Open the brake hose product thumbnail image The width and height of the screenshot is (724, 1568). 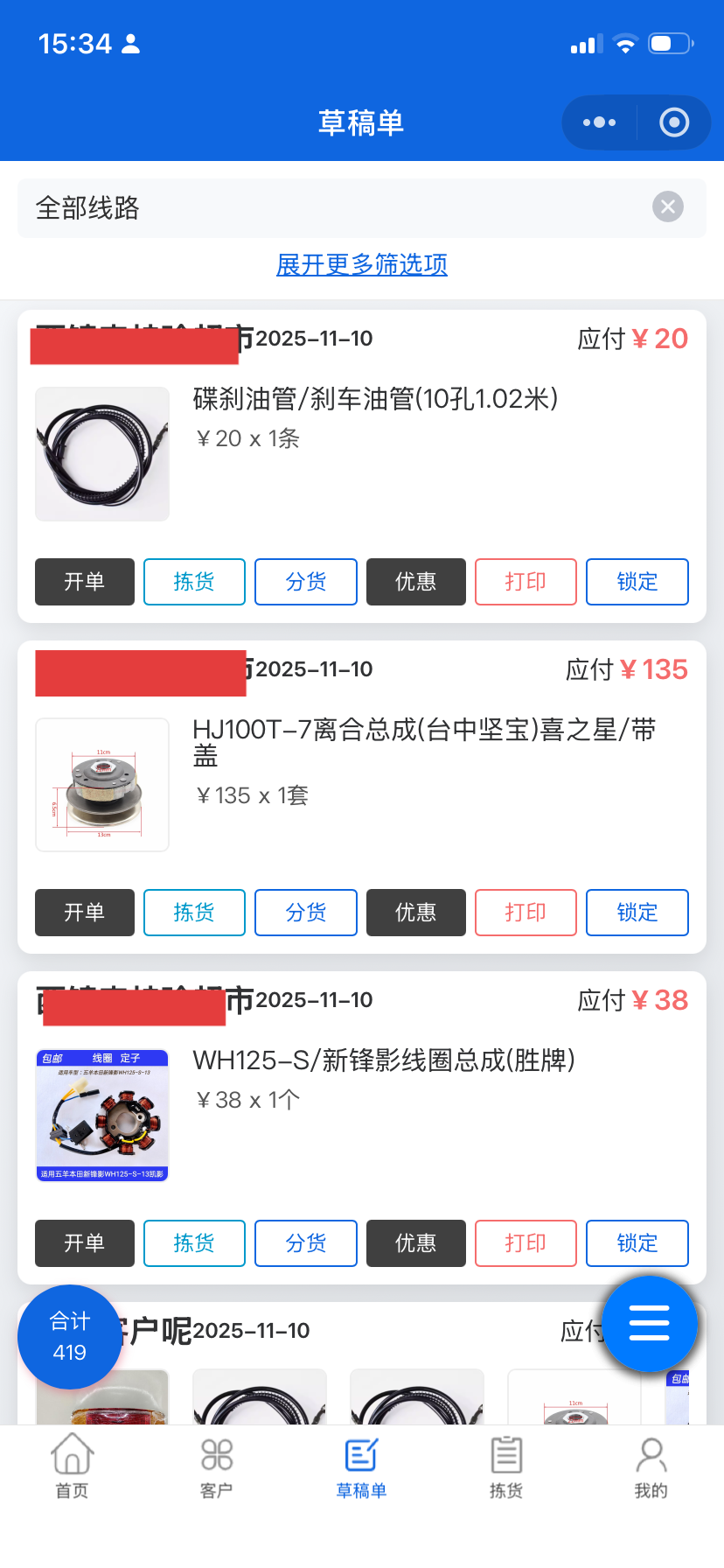click(101, 453)
